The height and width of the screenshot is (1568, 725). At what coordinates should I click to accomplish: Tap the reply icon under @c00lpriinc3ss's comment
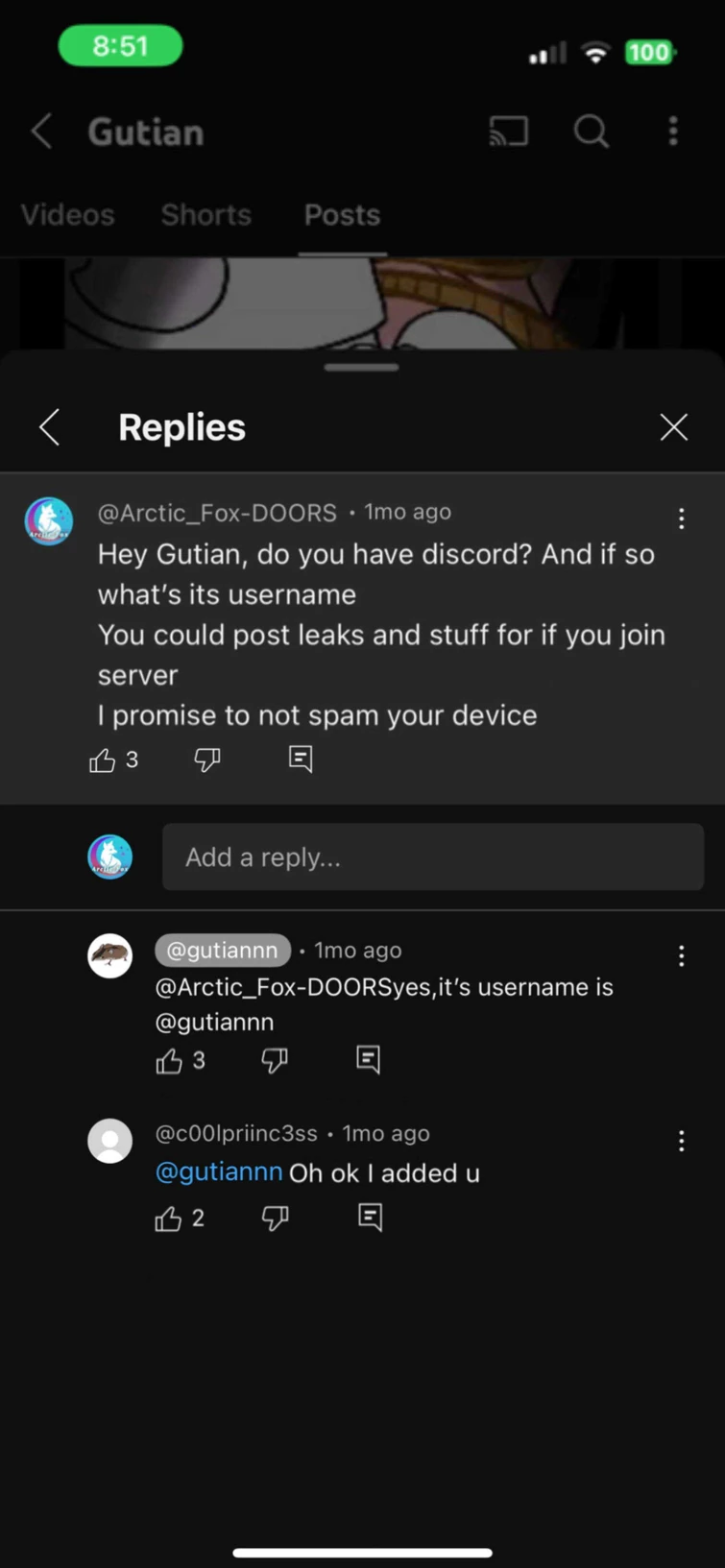point(370,1216)
